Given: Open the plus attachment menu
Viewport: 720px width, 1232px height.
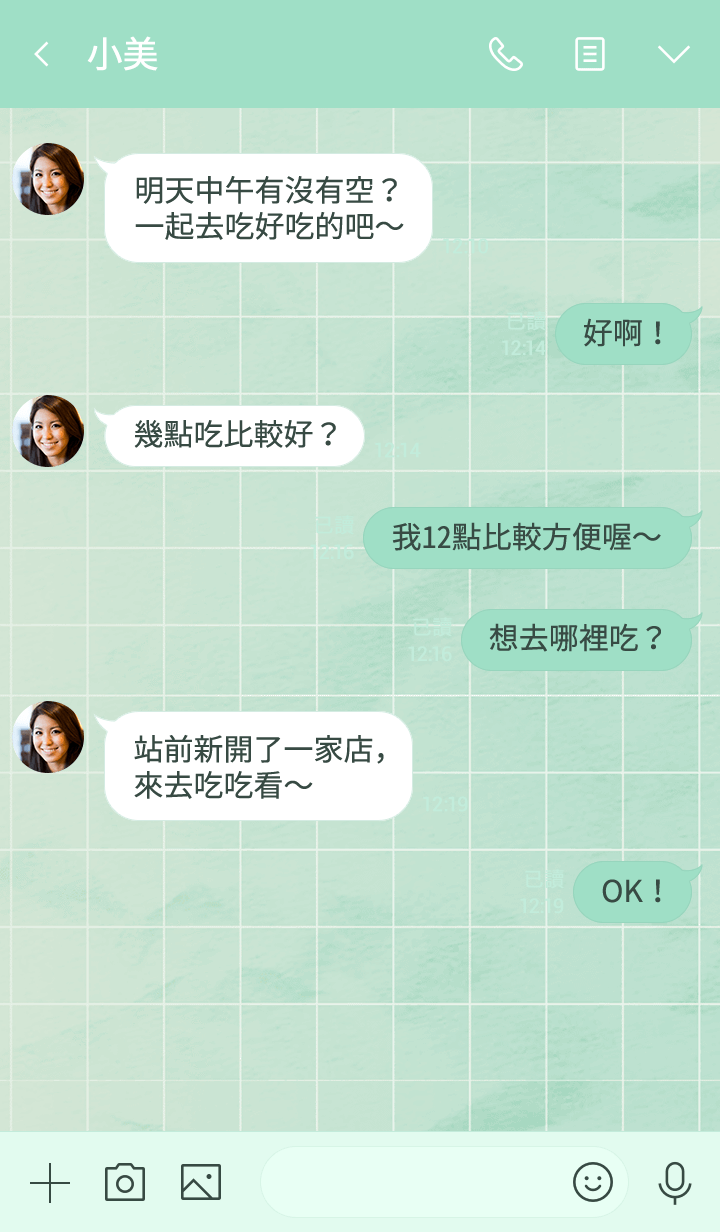Looking at the screenshot, I should point(50,1183).
